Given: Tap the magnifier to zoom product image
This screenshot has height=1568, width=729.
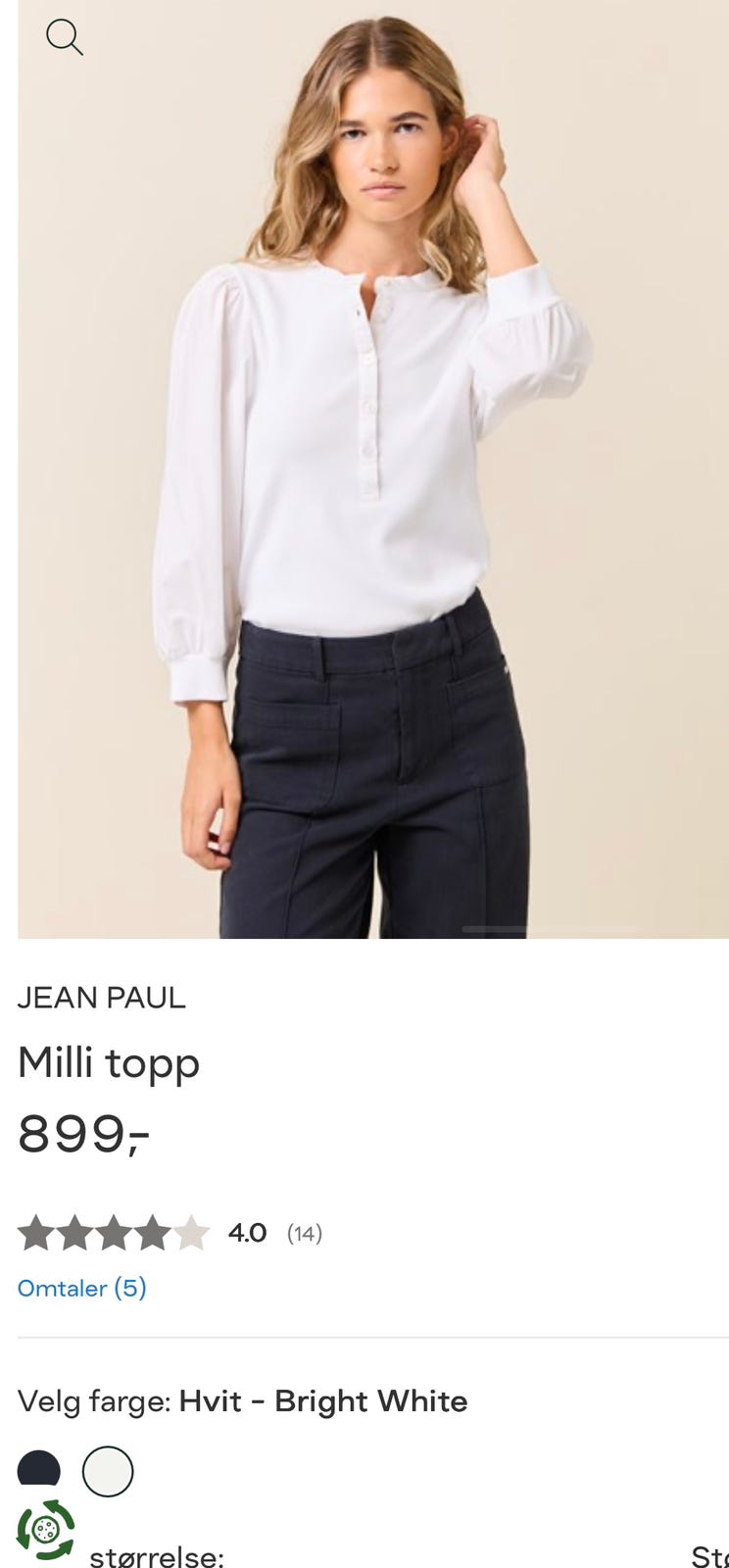Looking at the screenshot, I should point(65,38).
